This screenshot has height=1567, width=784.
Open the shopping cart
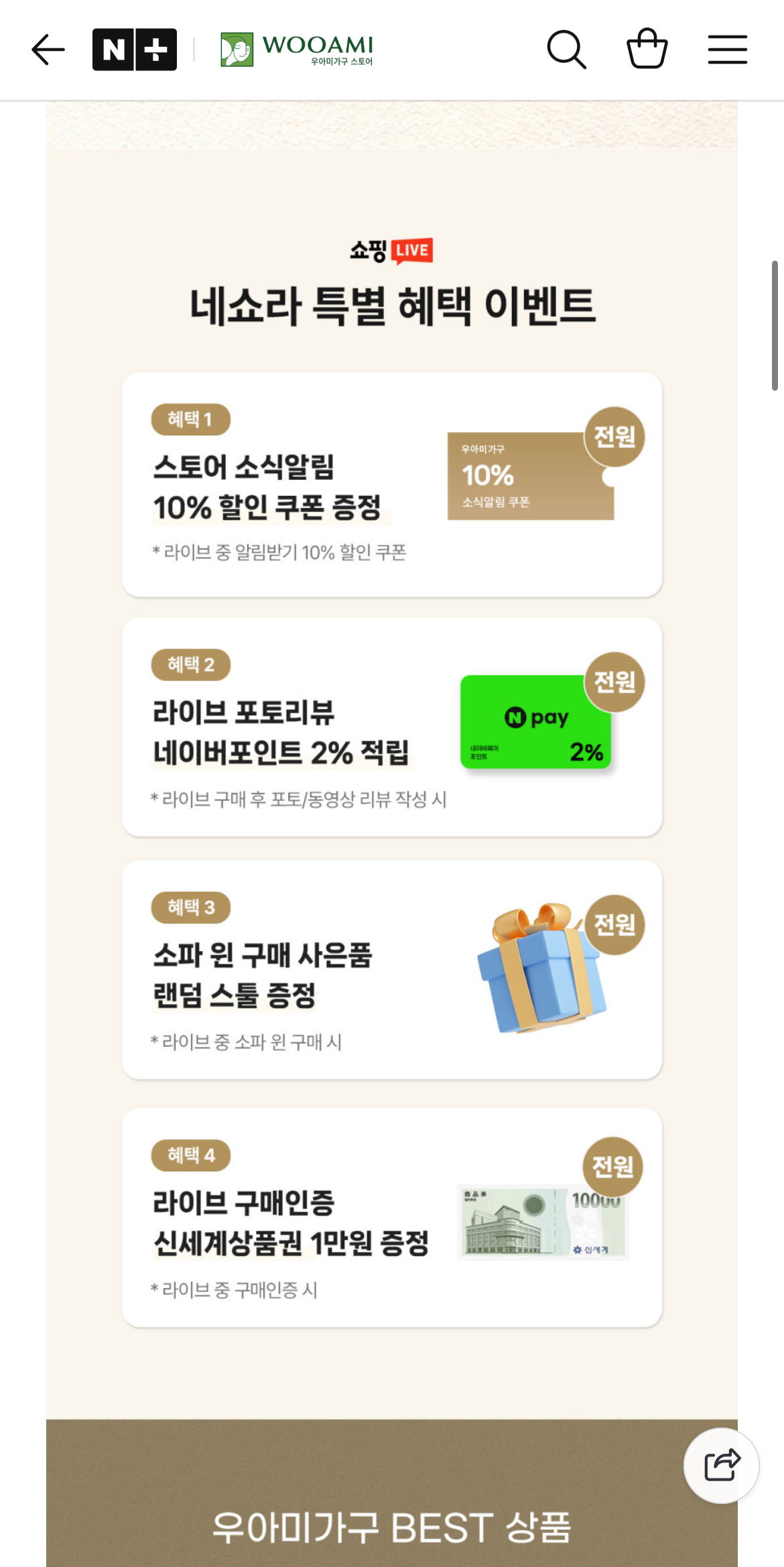(647, 49)
